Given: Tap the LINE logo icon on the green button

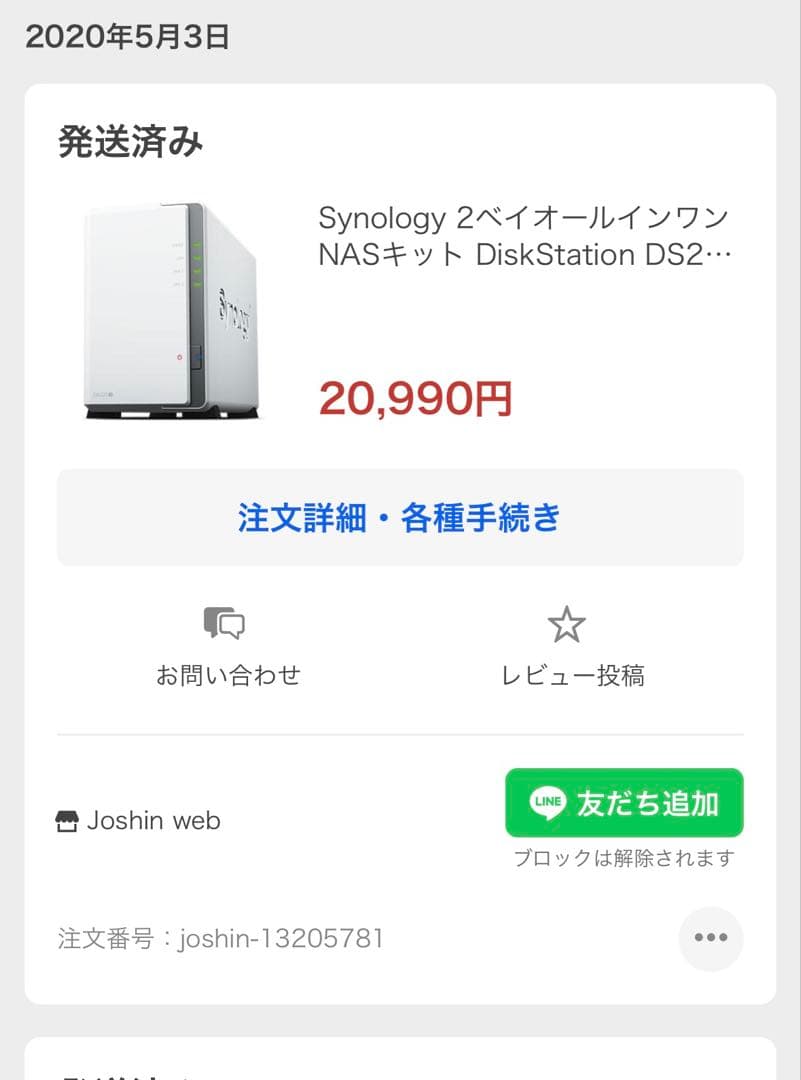Looking at the screenshot, I should point(545,802).
